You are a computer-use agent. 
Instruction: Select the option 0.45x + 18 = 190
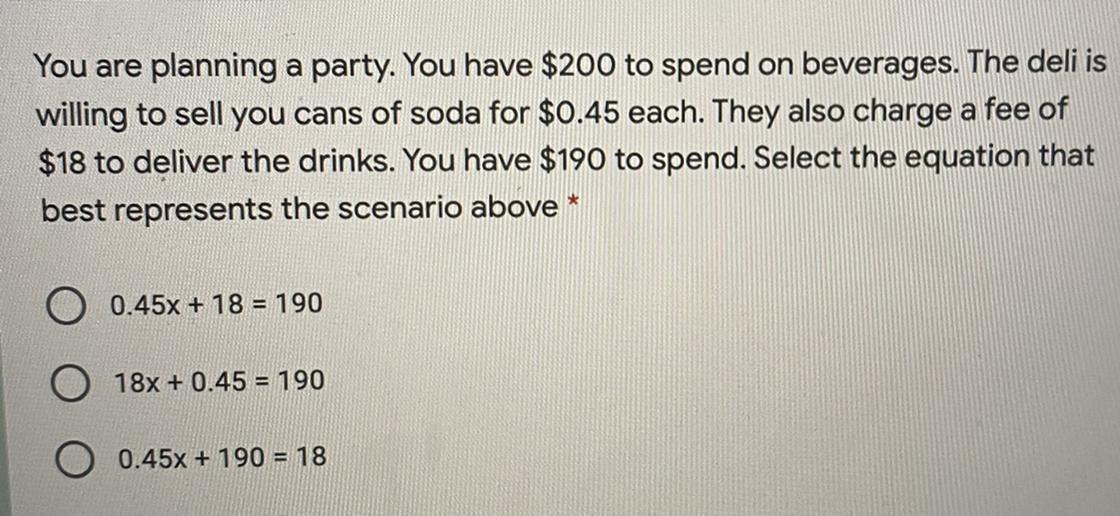pos(67,305)
